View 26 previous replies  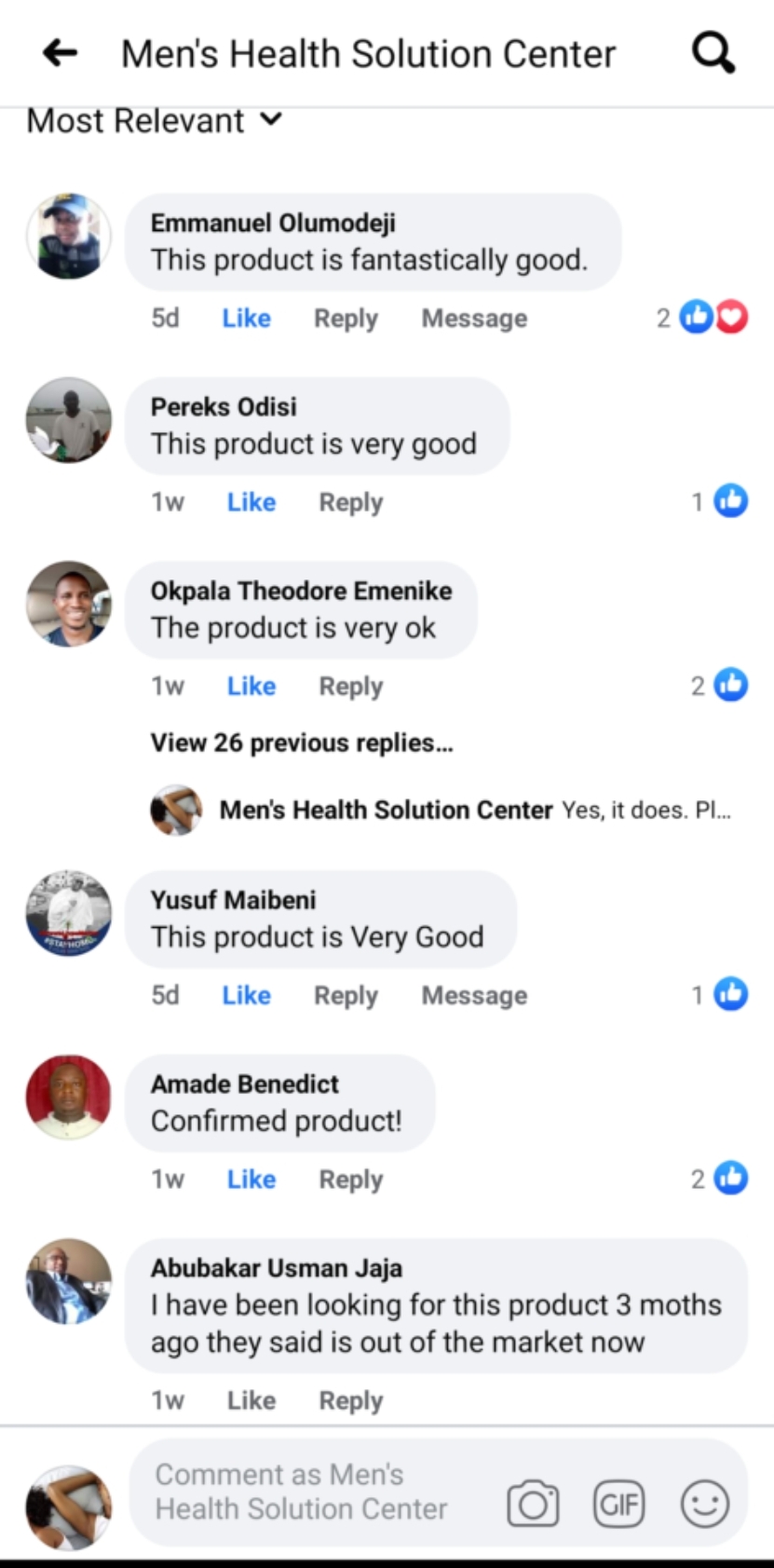(302, 743)
